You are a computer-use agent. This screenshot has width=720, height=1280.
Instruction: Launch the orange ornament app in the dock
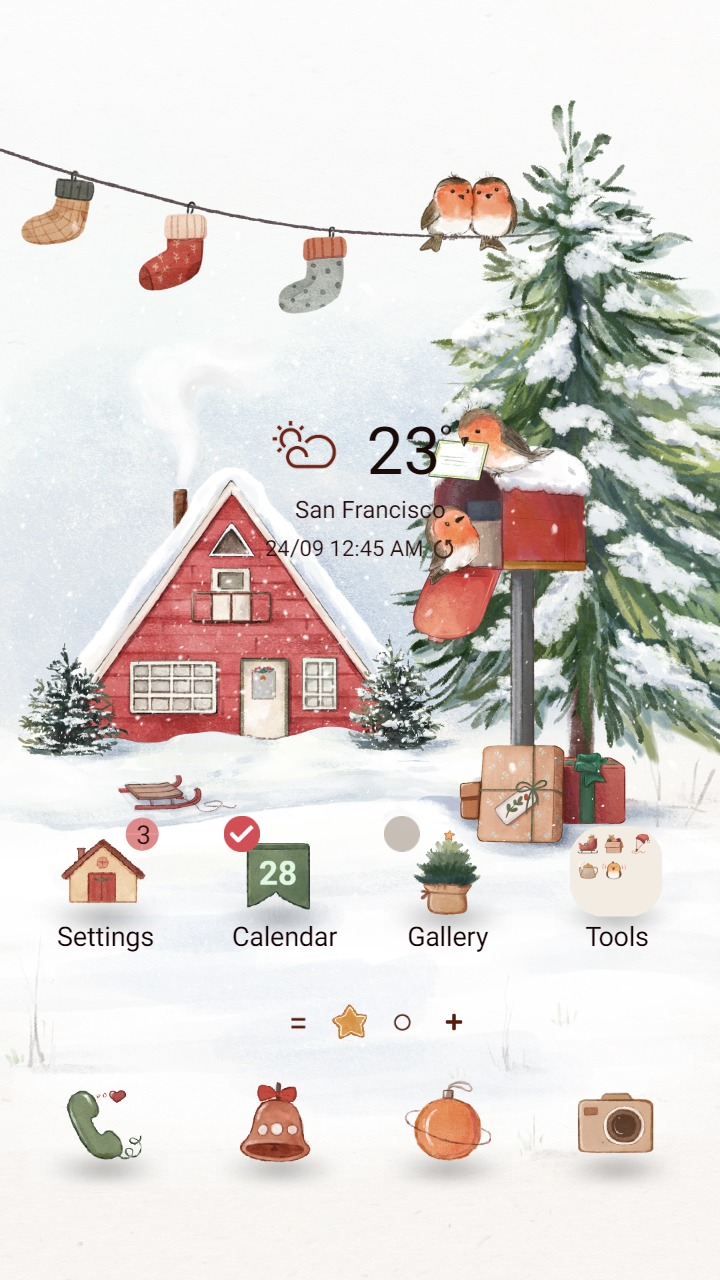click(447, 1125)
